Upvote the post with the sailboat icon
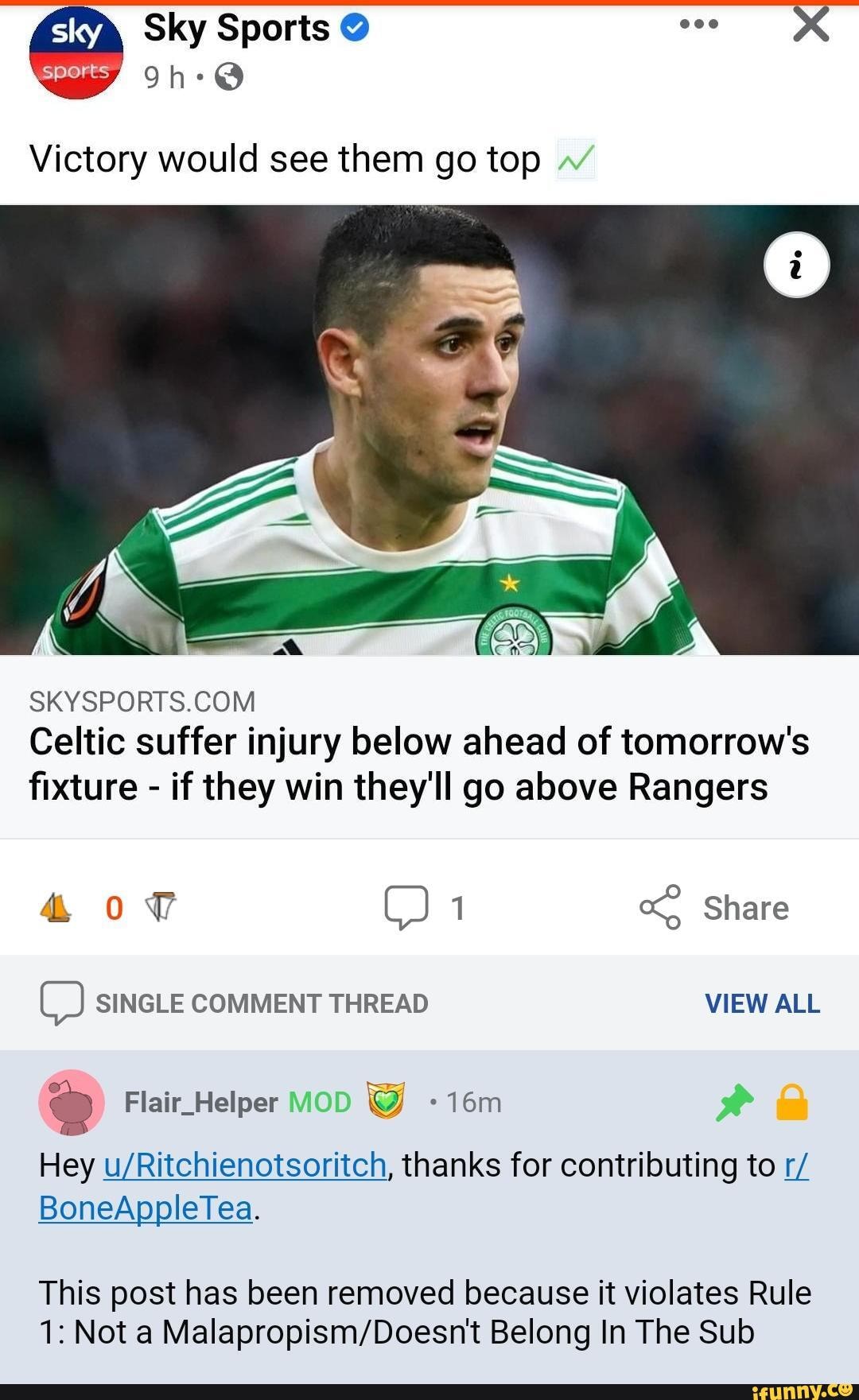 pyautogui.click(x=55, y=907)
